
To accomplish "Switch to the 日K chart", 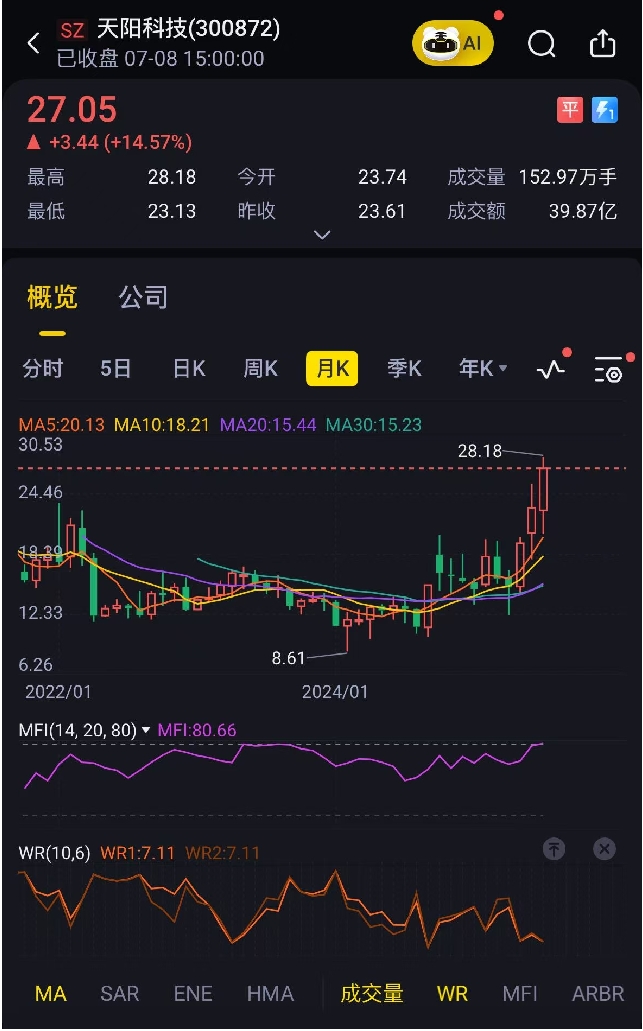I will coord(189,368).
